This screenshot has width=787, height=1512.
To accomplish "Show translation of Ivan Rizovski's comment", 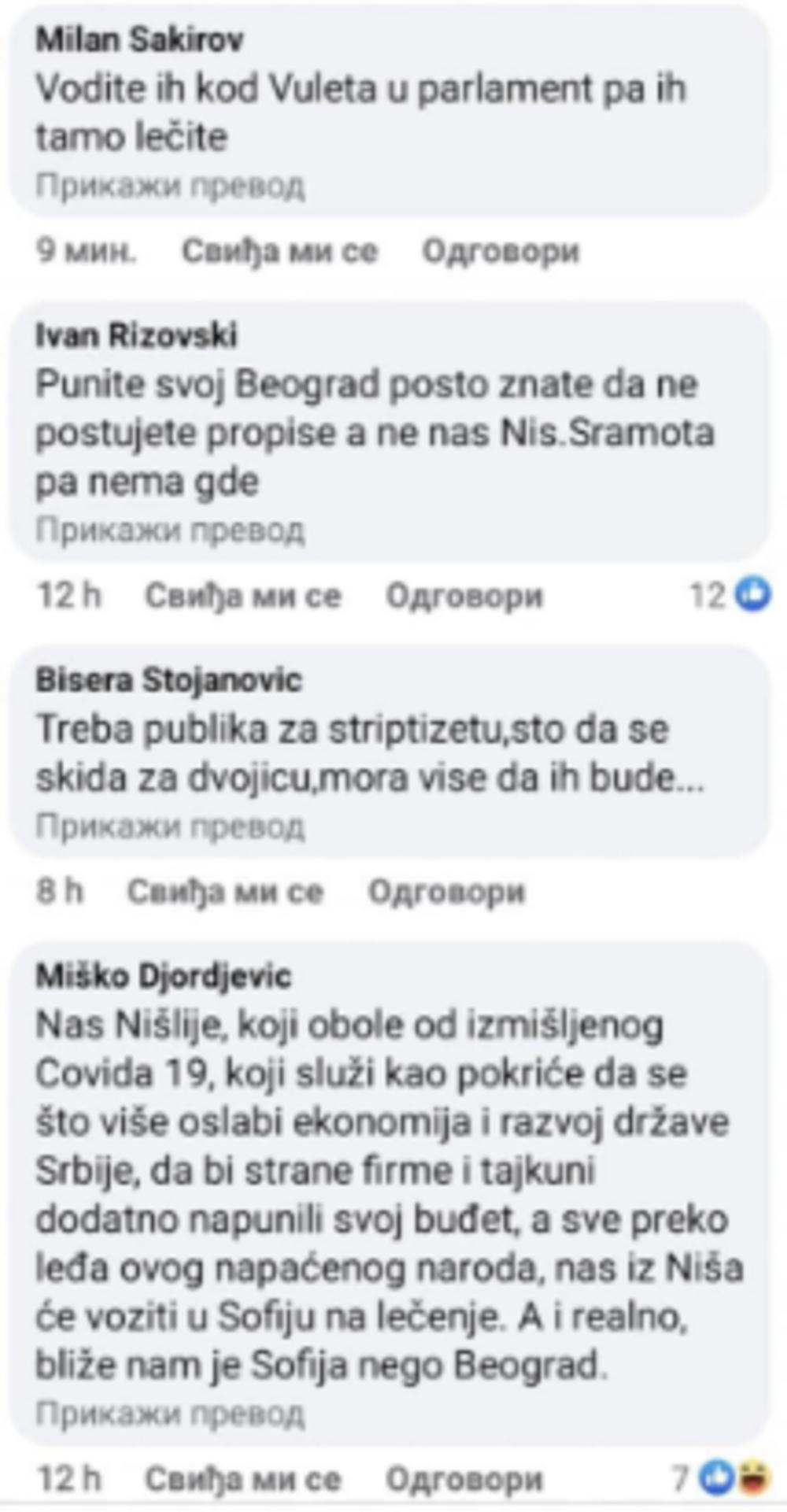I will tap(169, 530).
